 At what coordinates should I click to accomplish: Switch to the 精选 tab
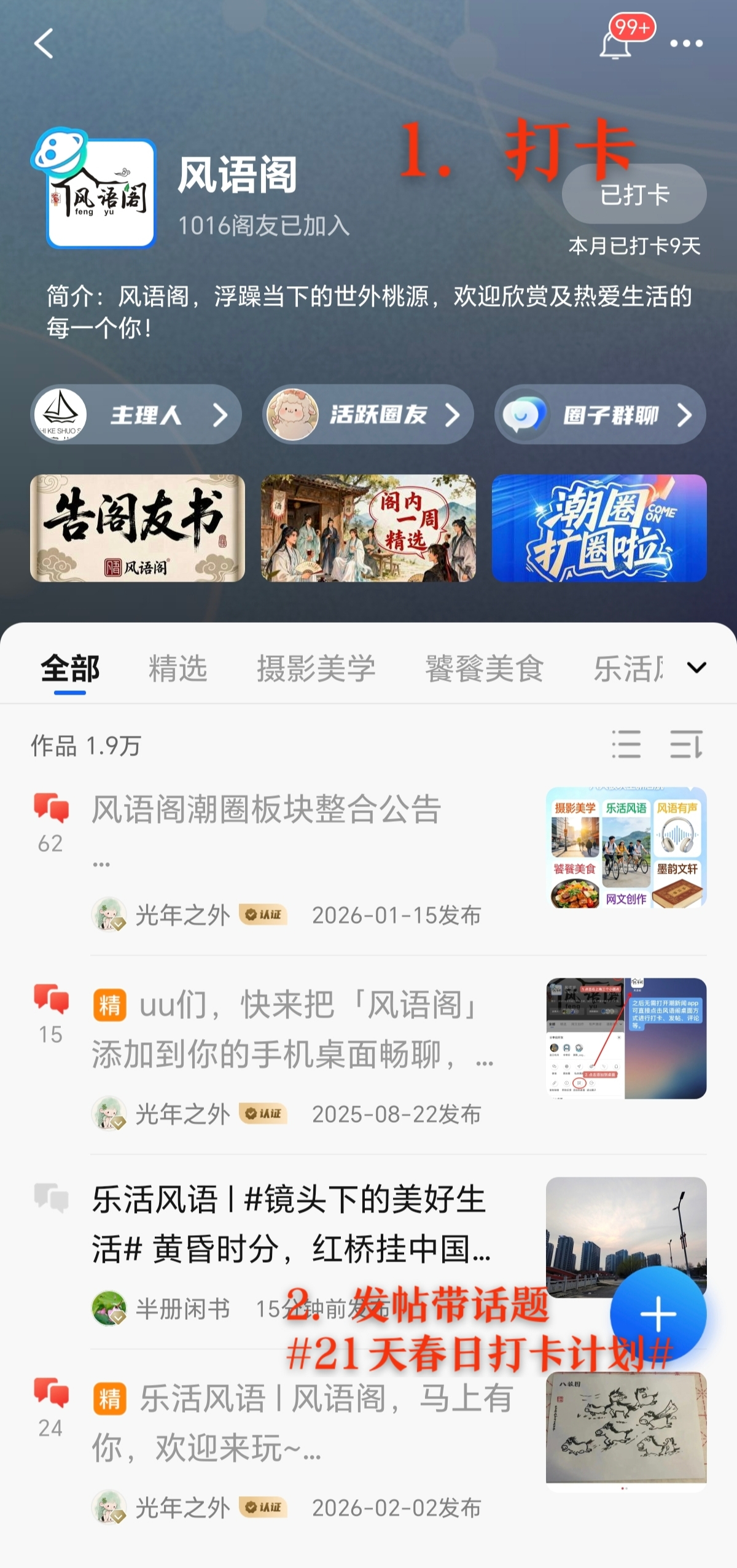pos(177,668)
